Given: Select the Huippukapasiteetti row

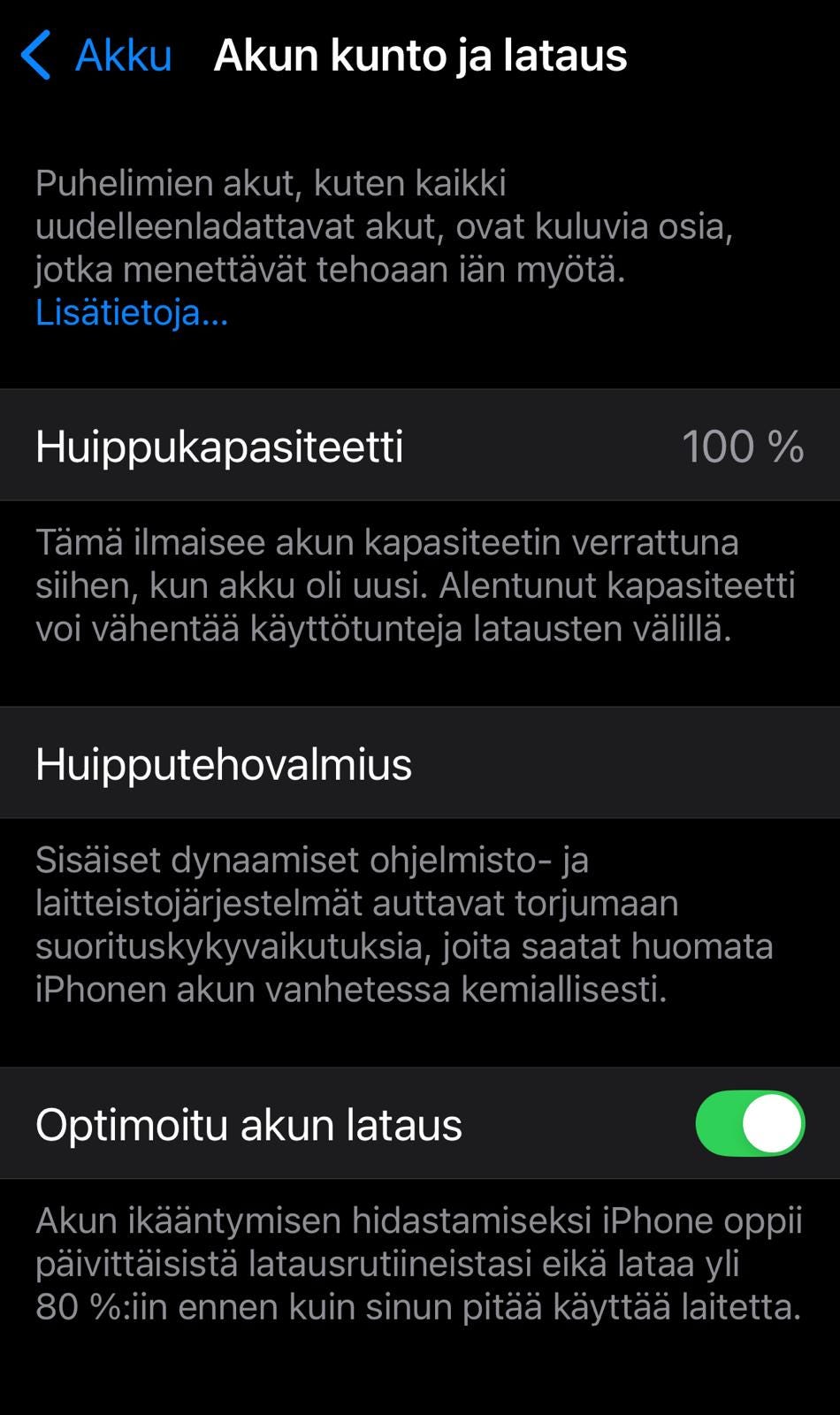Looking at the screenshot, I should [218, 445].
